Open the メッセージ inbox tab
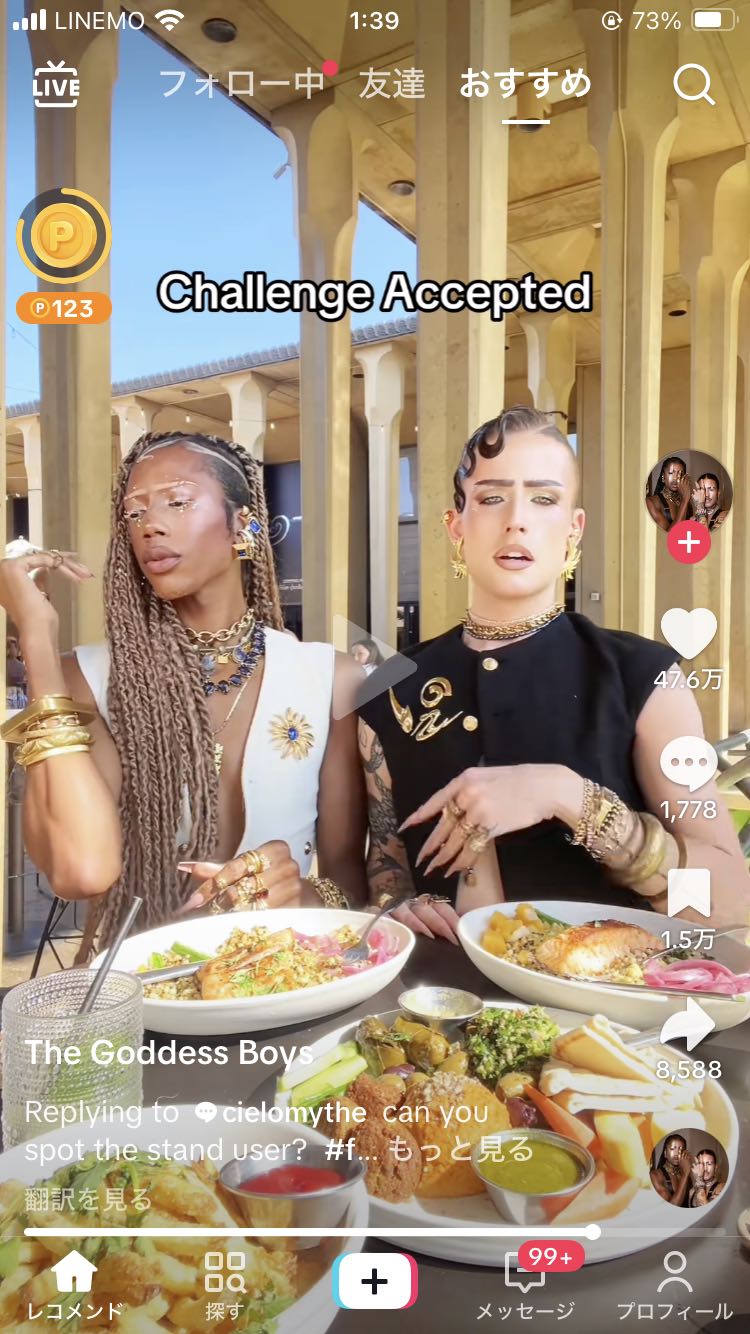 (525, 1286)
